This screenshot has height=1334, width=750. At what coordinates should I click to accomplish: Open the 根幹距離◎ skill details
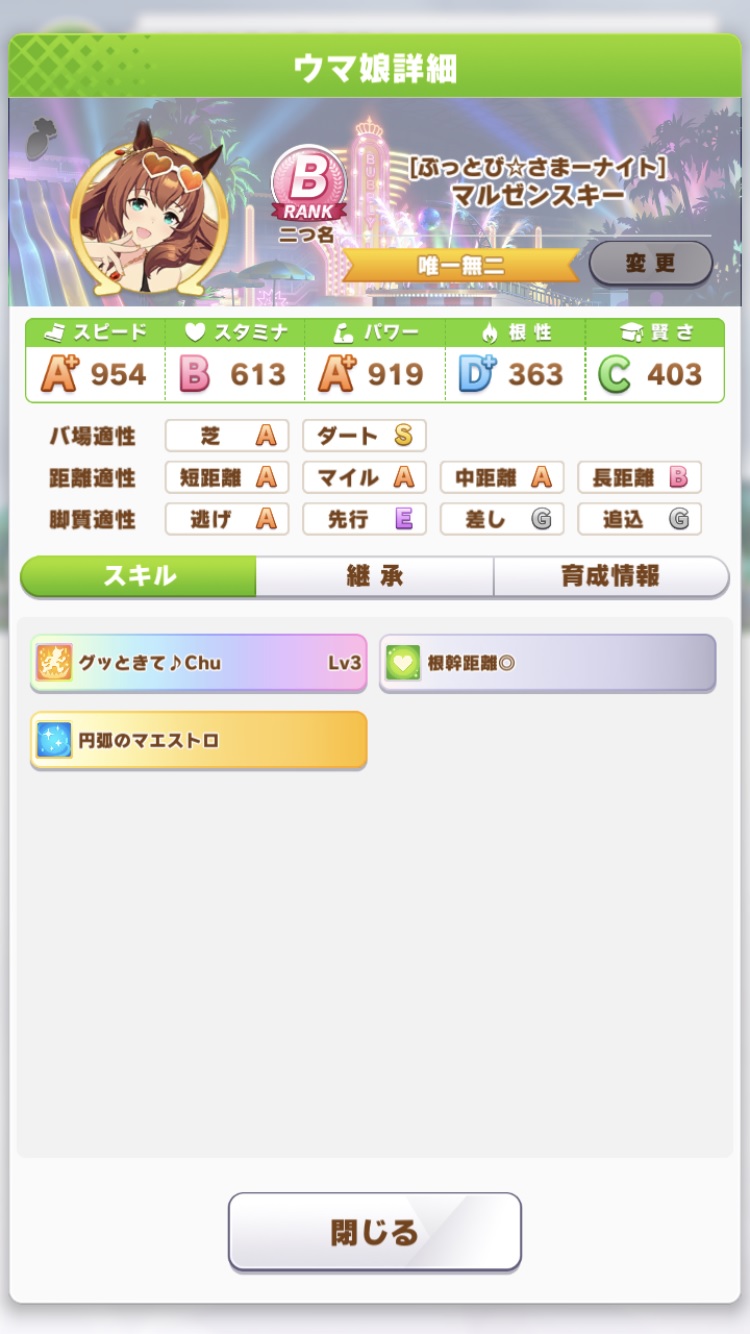[547, 662]
